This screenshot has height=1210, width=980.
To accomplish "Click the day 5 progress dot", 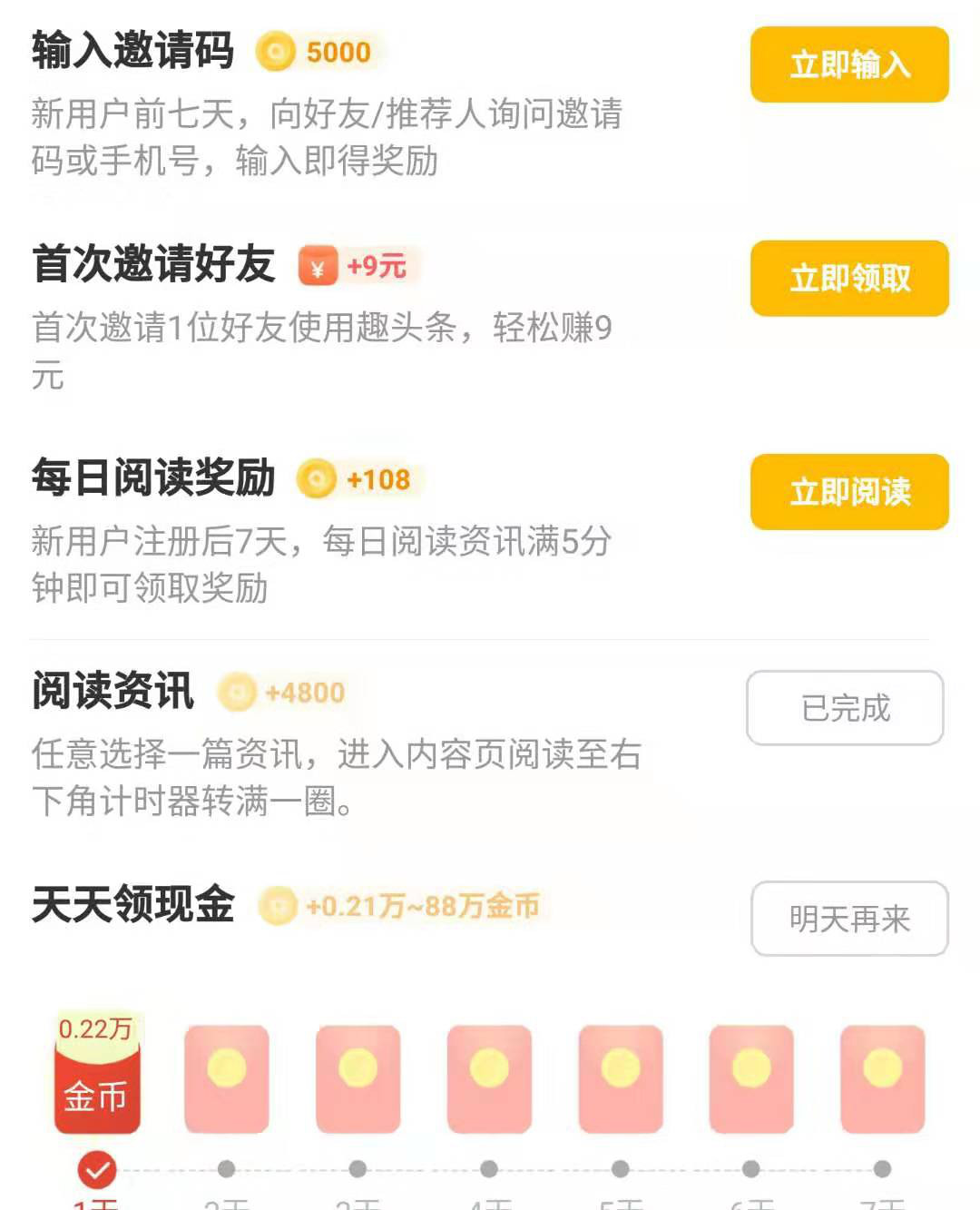I will (x=618, y=1169).
